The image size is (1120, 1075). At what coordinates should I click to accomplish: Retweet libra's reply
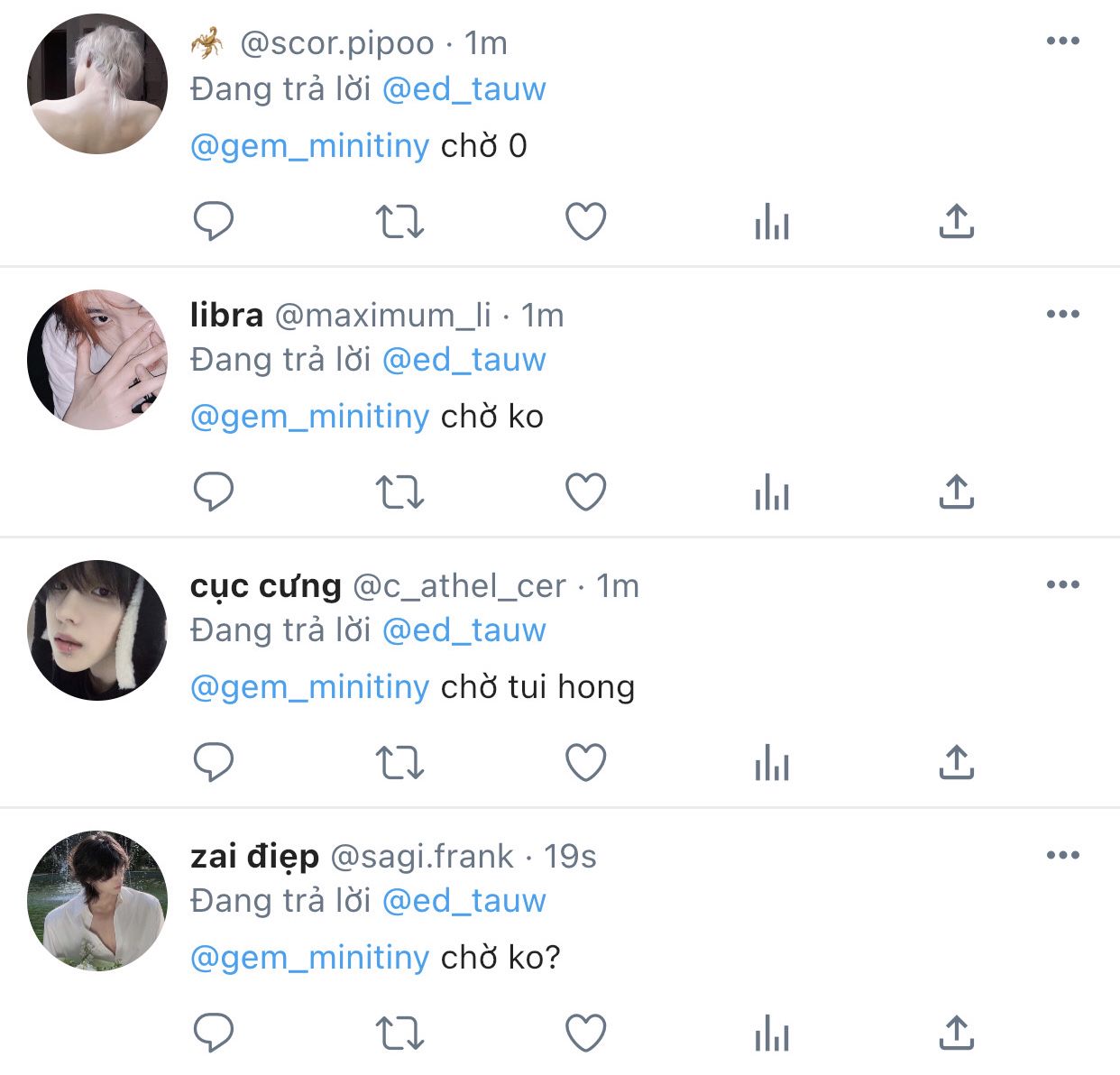(x=399, y=492)
